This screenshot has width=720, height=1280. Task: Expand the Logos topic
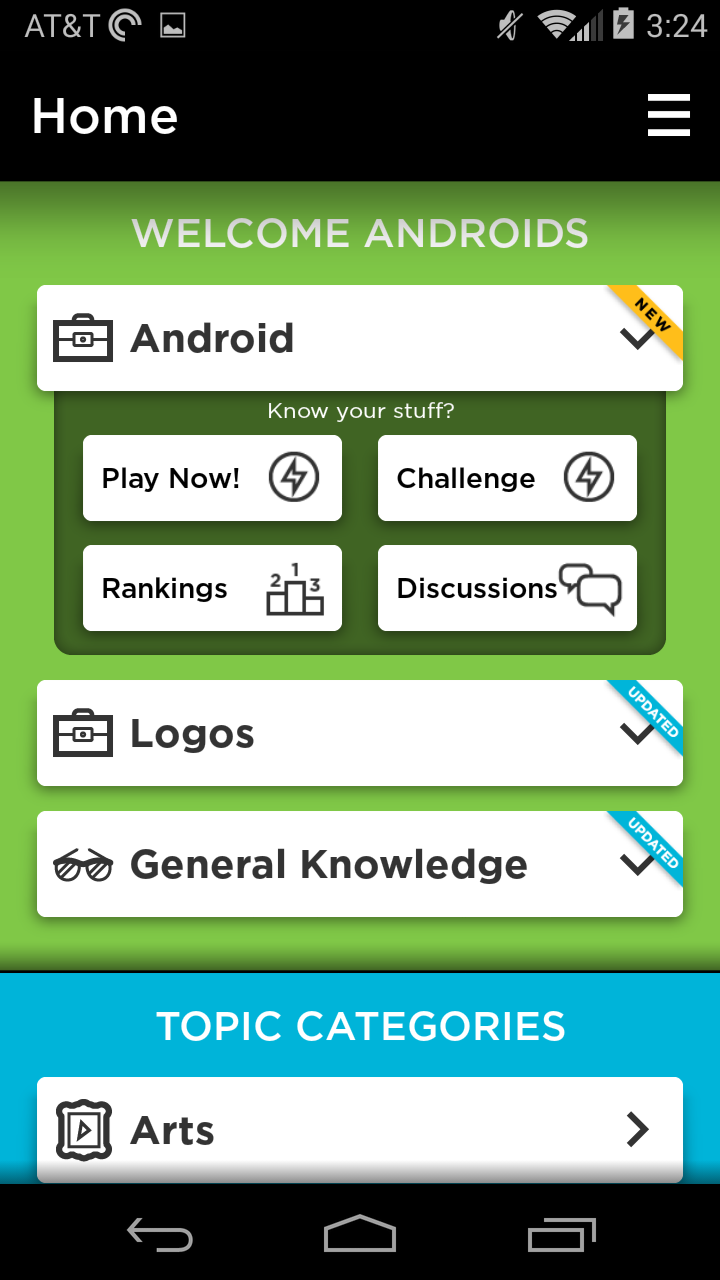click(636, 734)
